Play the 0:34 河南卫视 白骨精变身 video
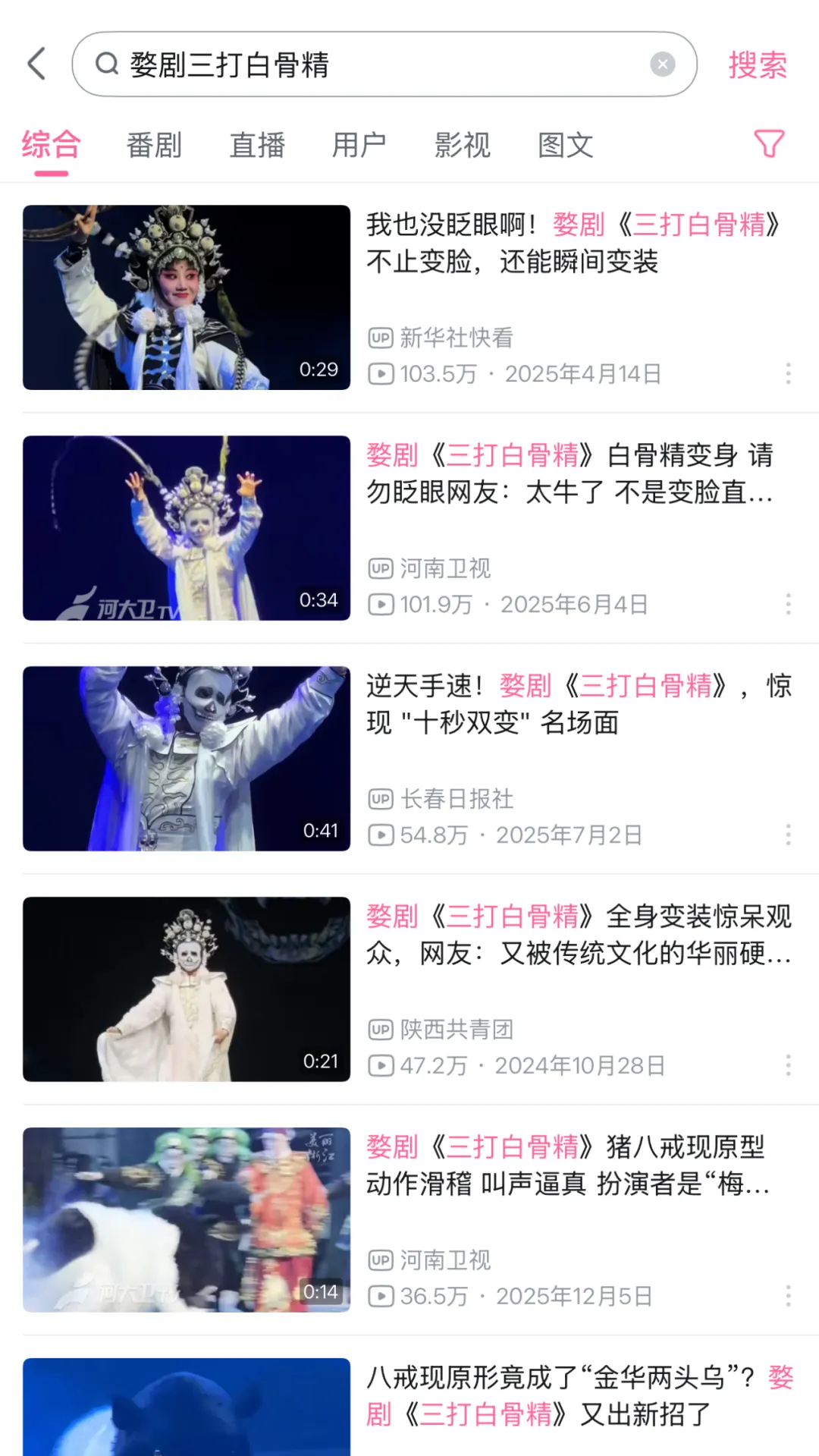The image size is (819, 1456). [187, 528]
